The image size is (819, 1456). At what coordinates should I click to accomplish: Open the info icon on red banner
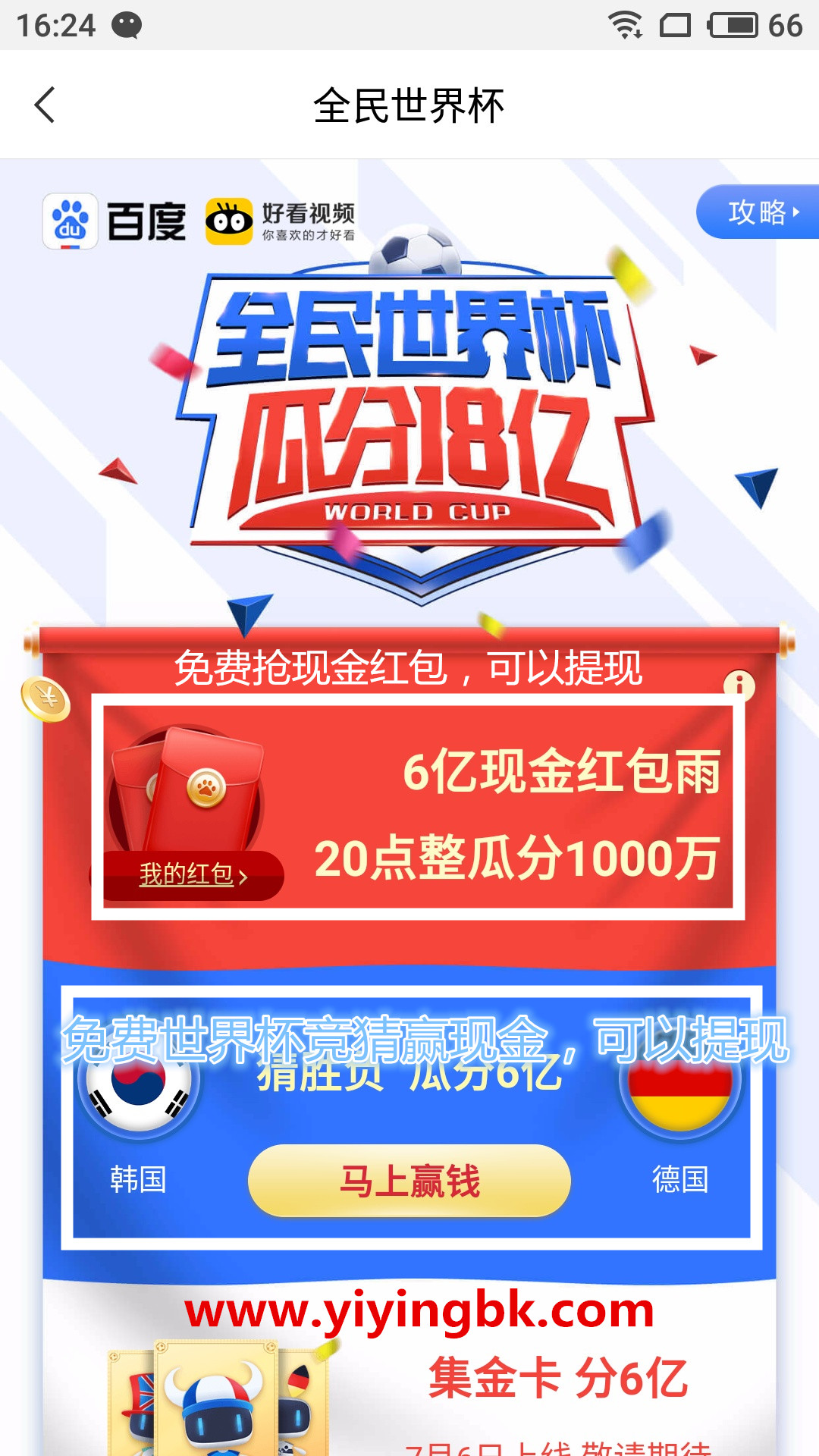pos(739,686)
